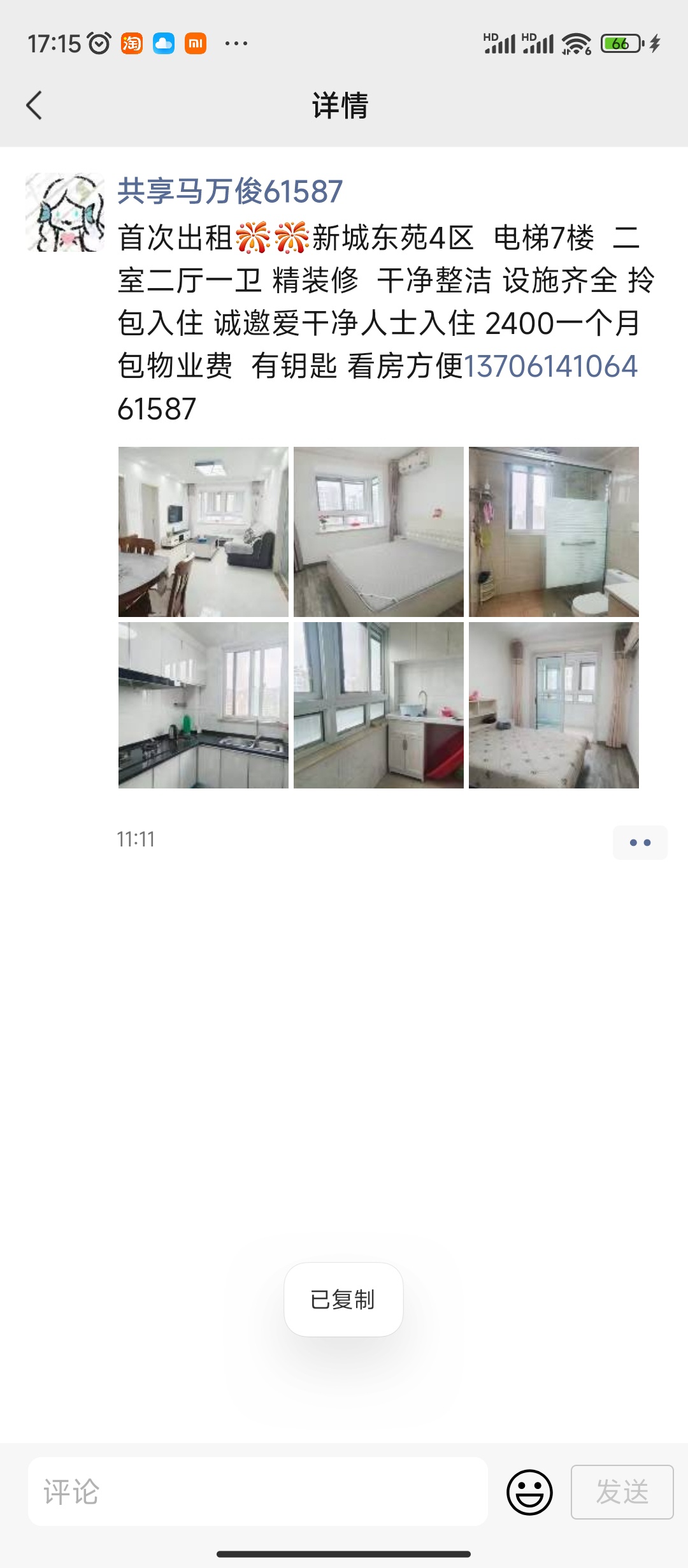688x1568 pixels.
Task: Tap the 发送 send button
Action: [622, 1492]
